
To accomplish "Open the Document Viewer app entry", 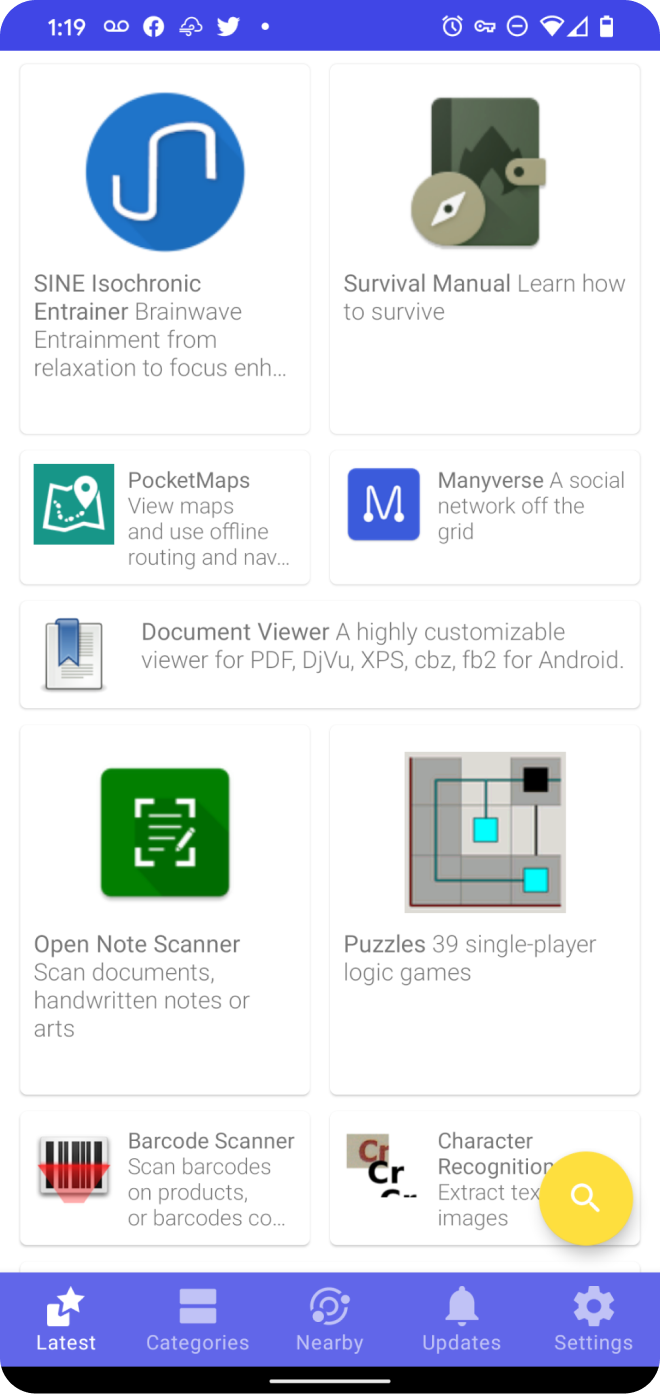I will (330, 655).
